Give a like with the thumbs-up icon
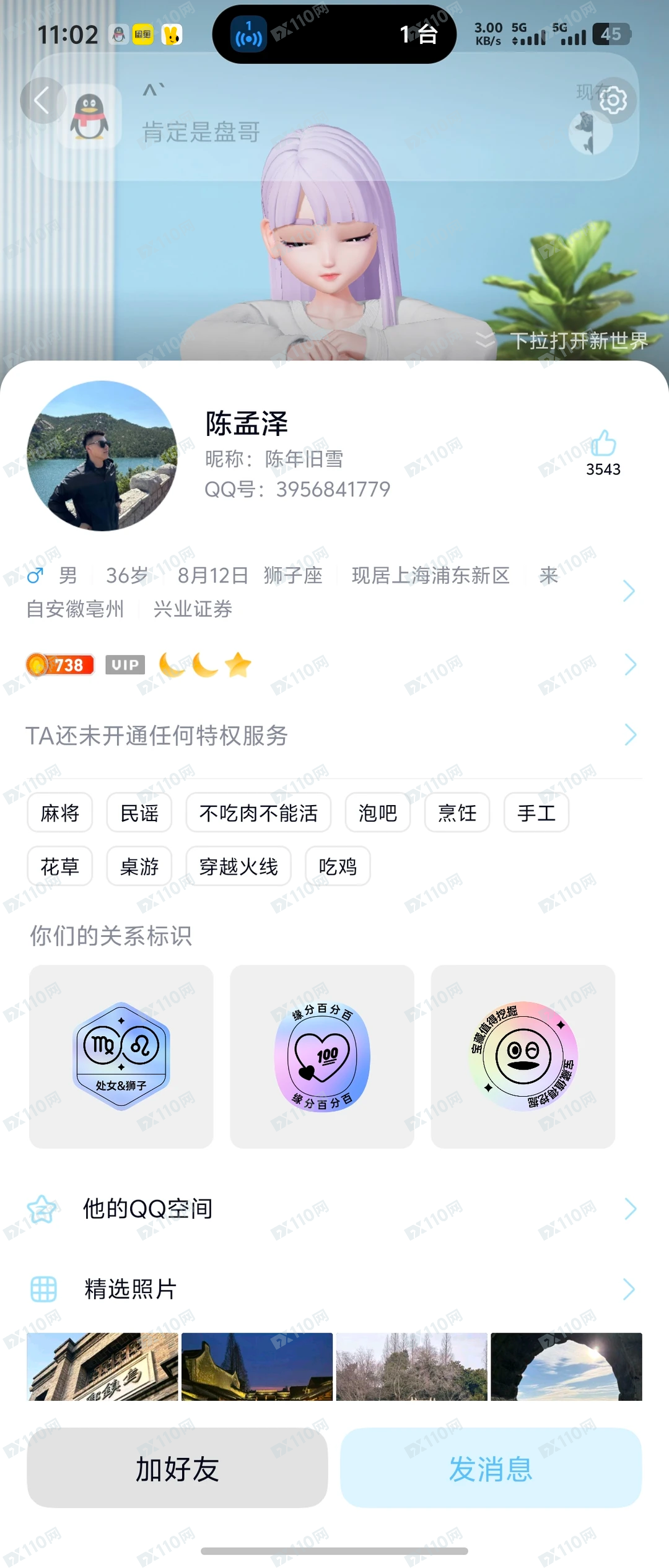669x1568 pixels. click(x=603, y=443)
